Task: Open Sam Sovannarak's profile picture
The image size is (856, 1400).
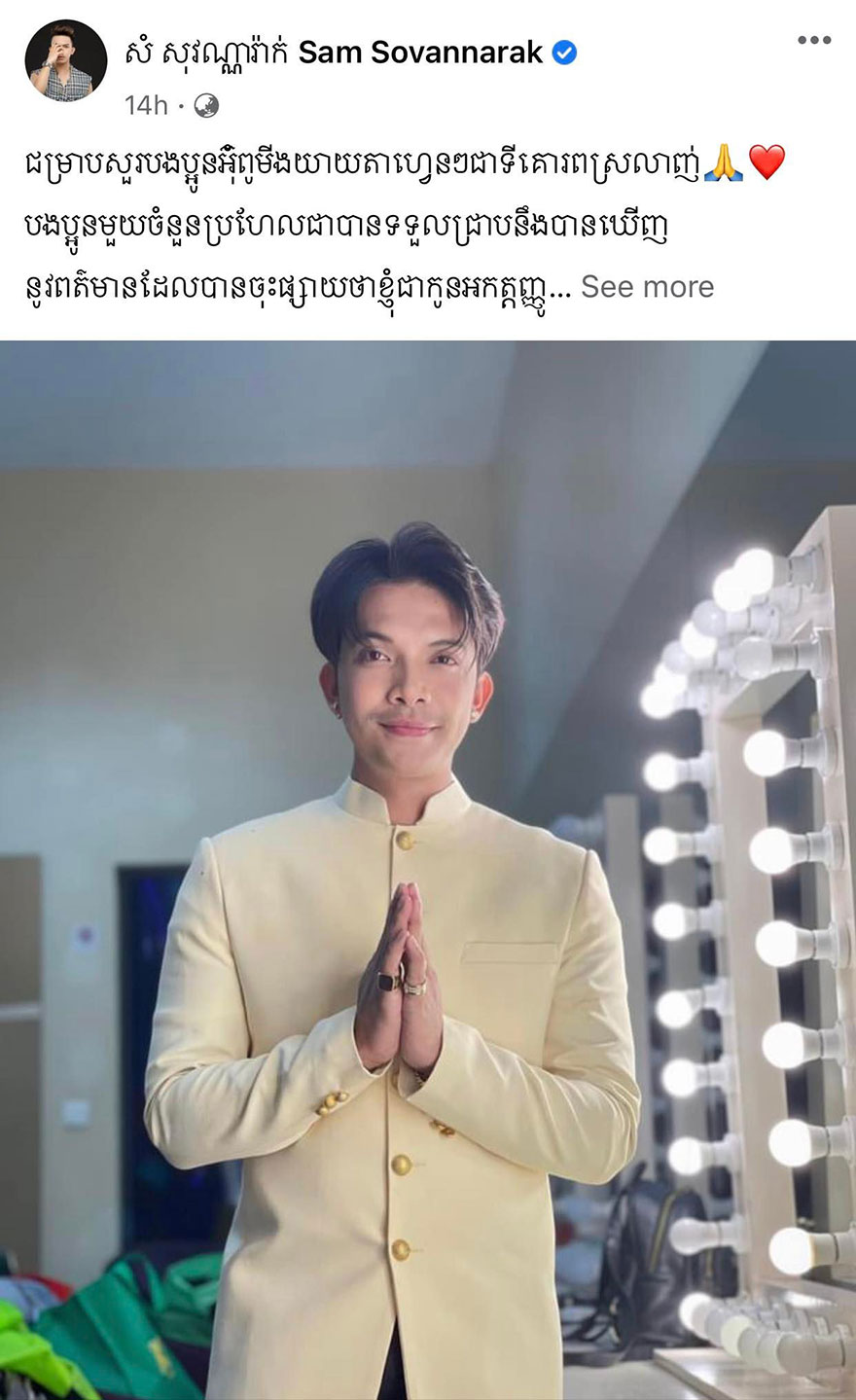Action: point(65,60)
